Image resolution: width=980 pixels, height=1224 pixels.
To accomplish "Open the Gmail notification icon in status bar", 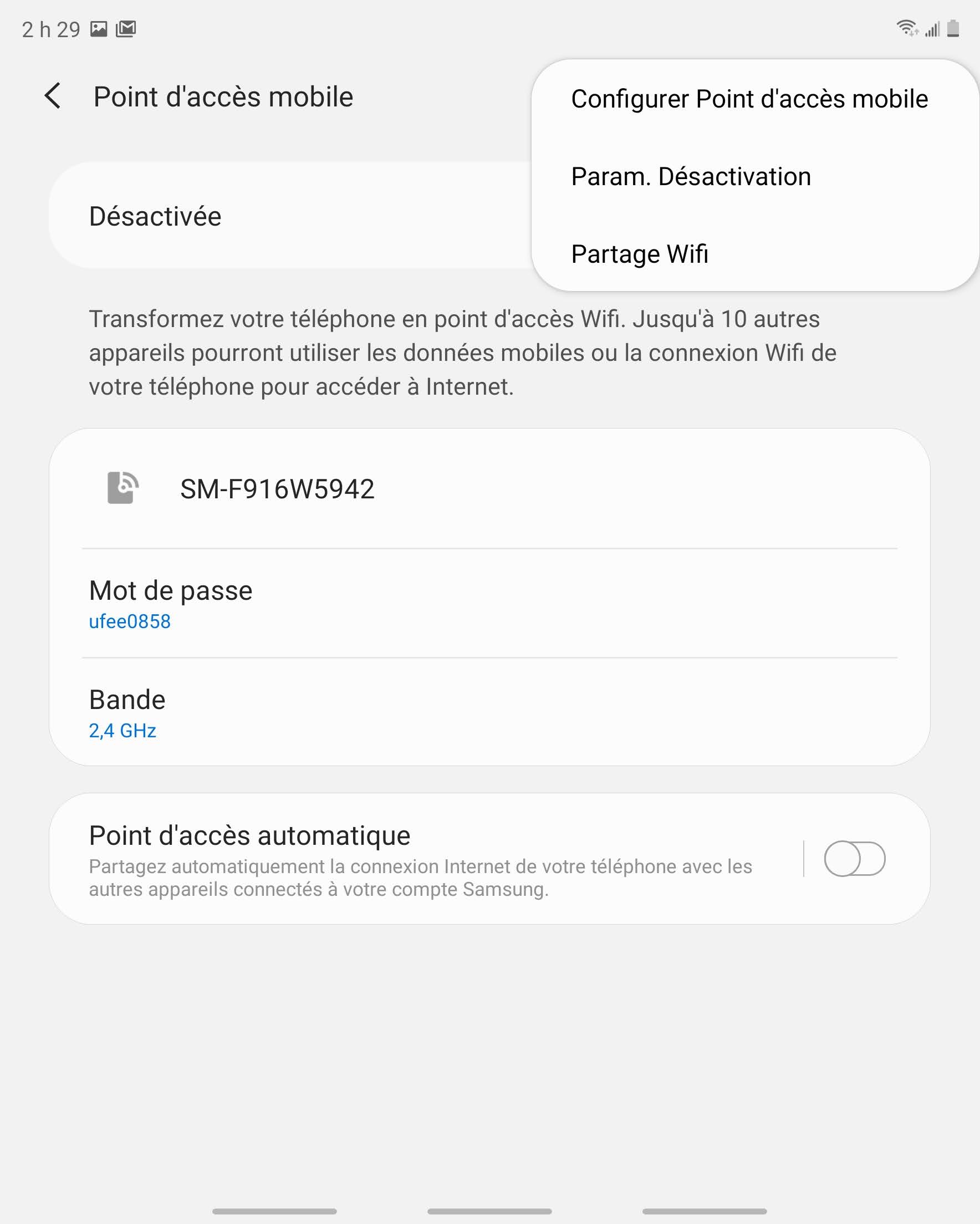I will pos(126,28).
